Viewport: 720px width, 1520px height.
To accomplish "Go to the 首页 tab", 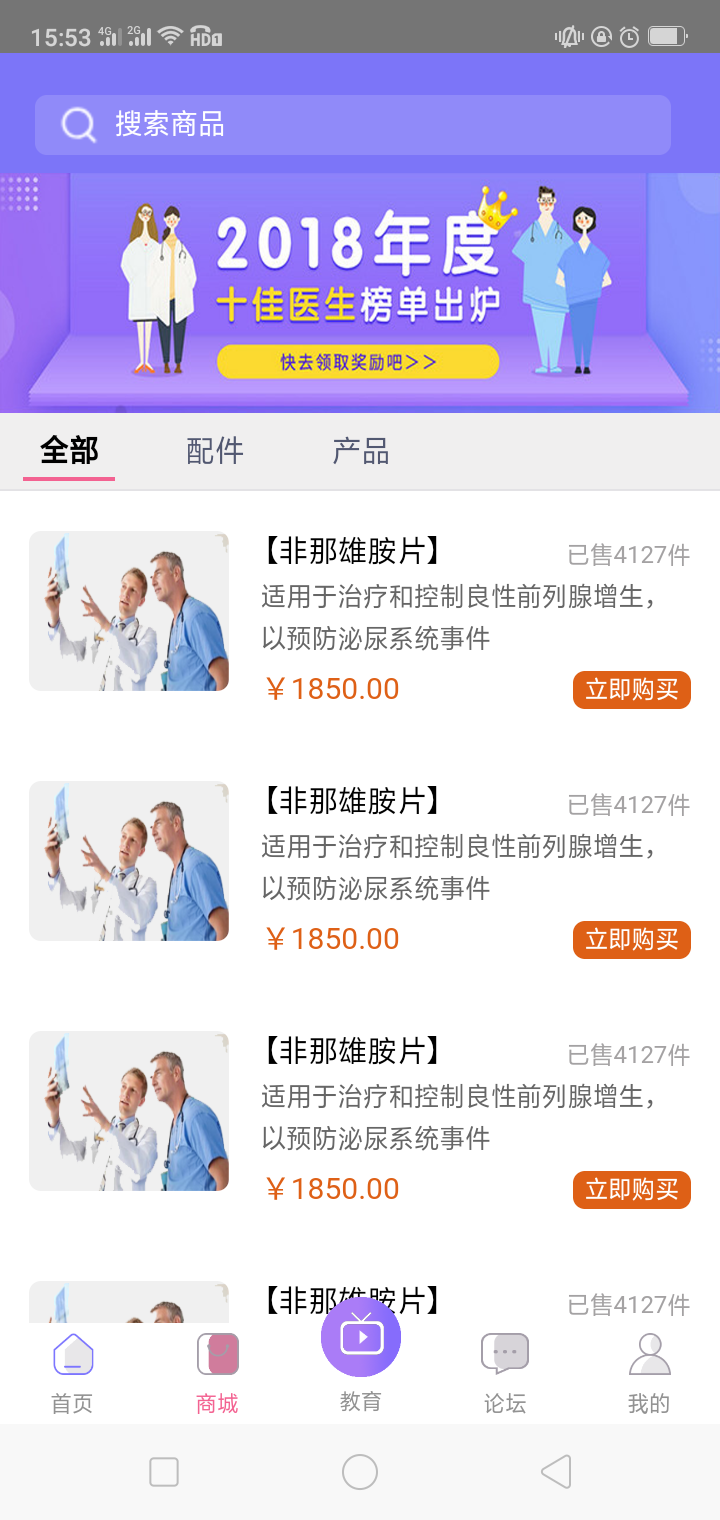I will (x=72, y=1373).
